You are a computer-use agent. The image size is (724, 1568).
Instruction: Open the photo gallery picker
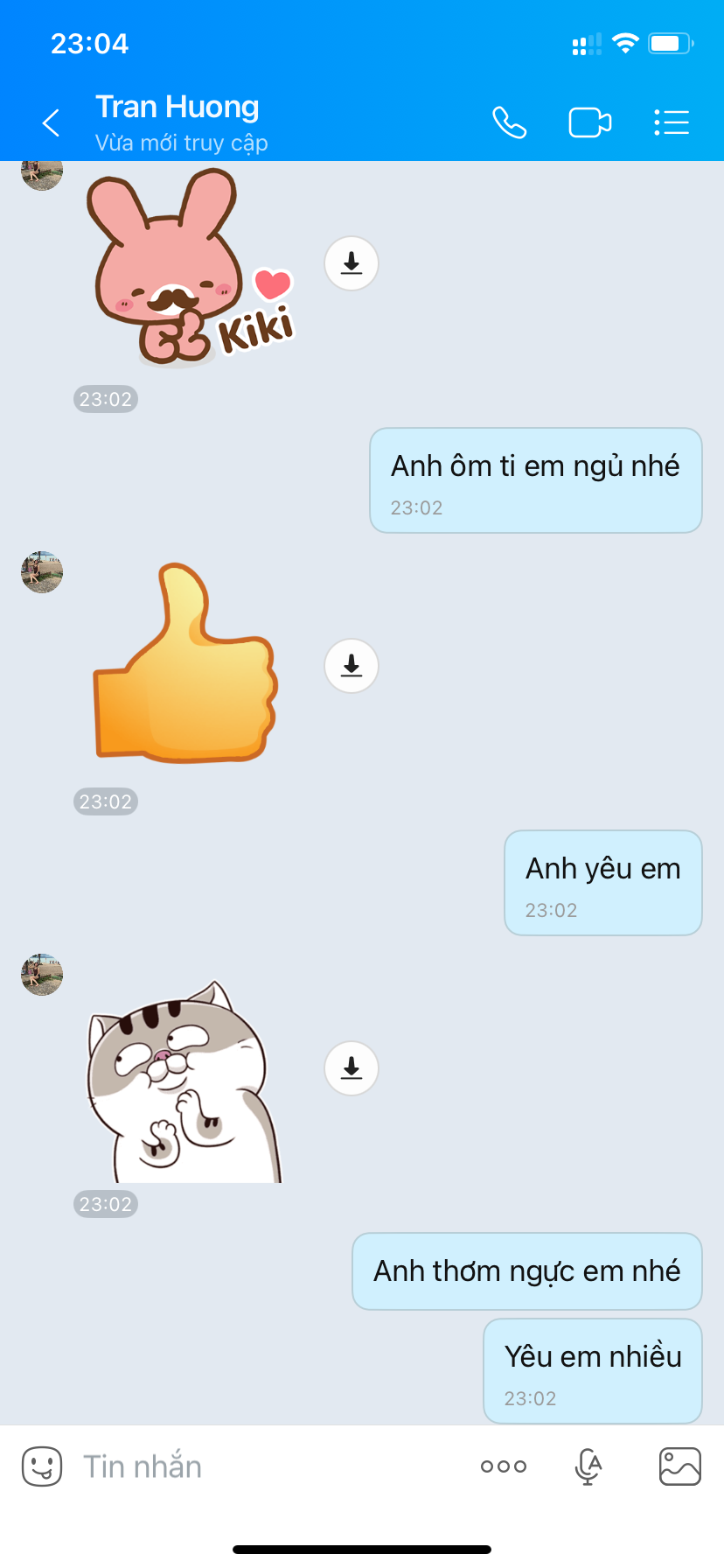click(679, 1466)
